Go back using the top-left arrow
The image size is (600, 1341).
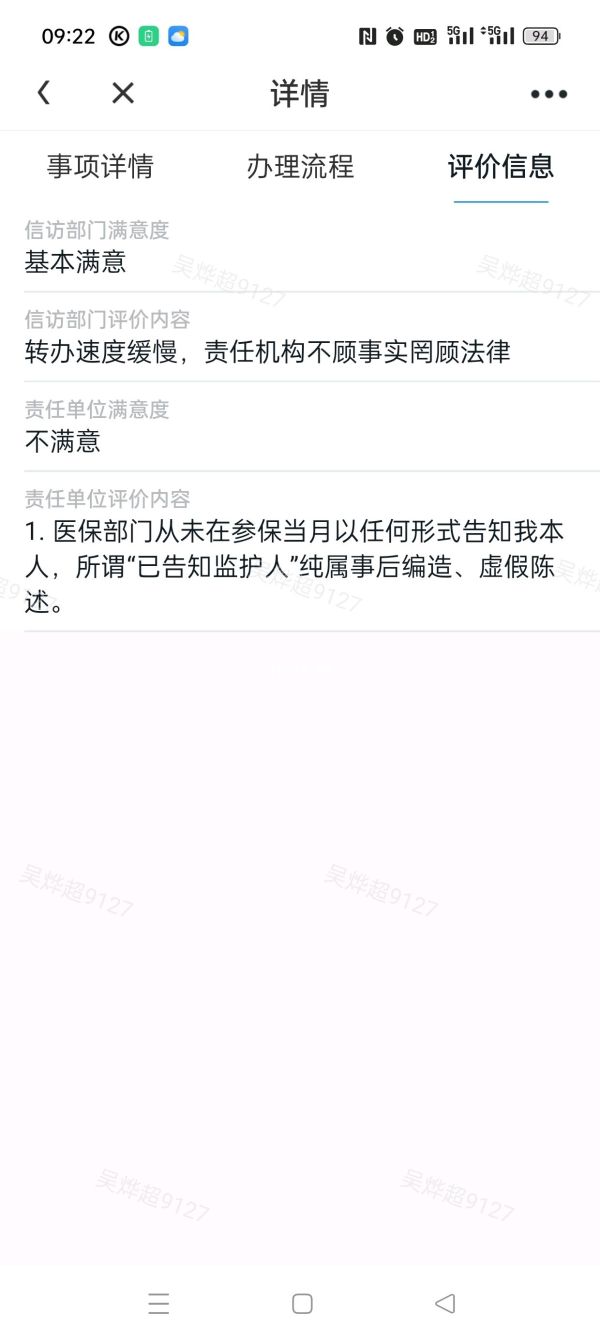coord(44,93)
